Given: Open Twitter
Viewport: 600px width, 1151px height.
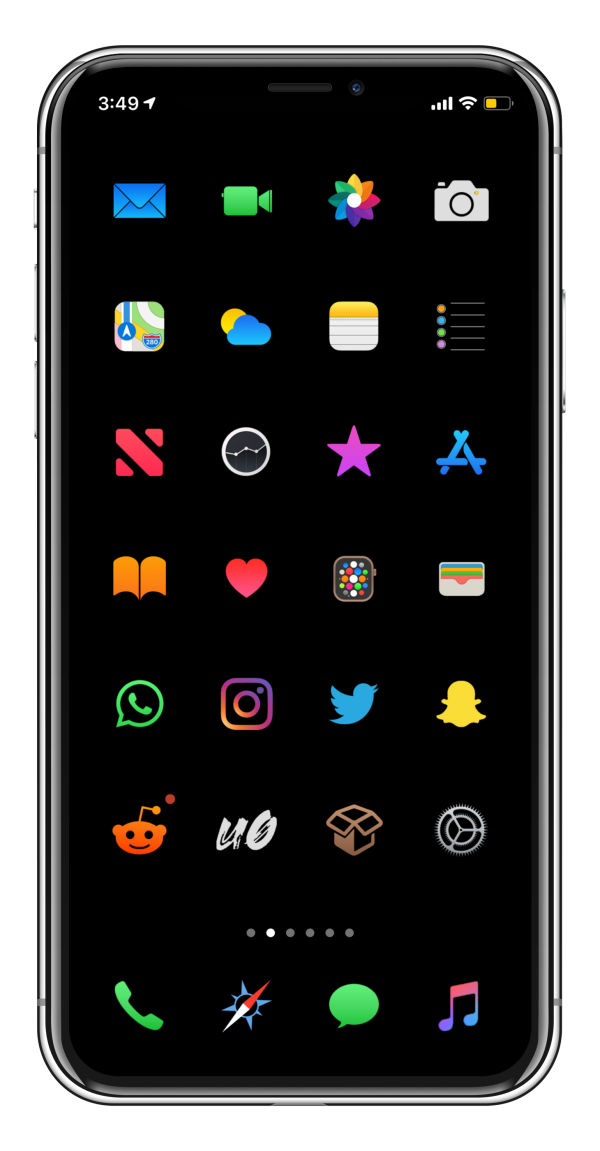Looking at the screenshot, I should tap(354, 704).
